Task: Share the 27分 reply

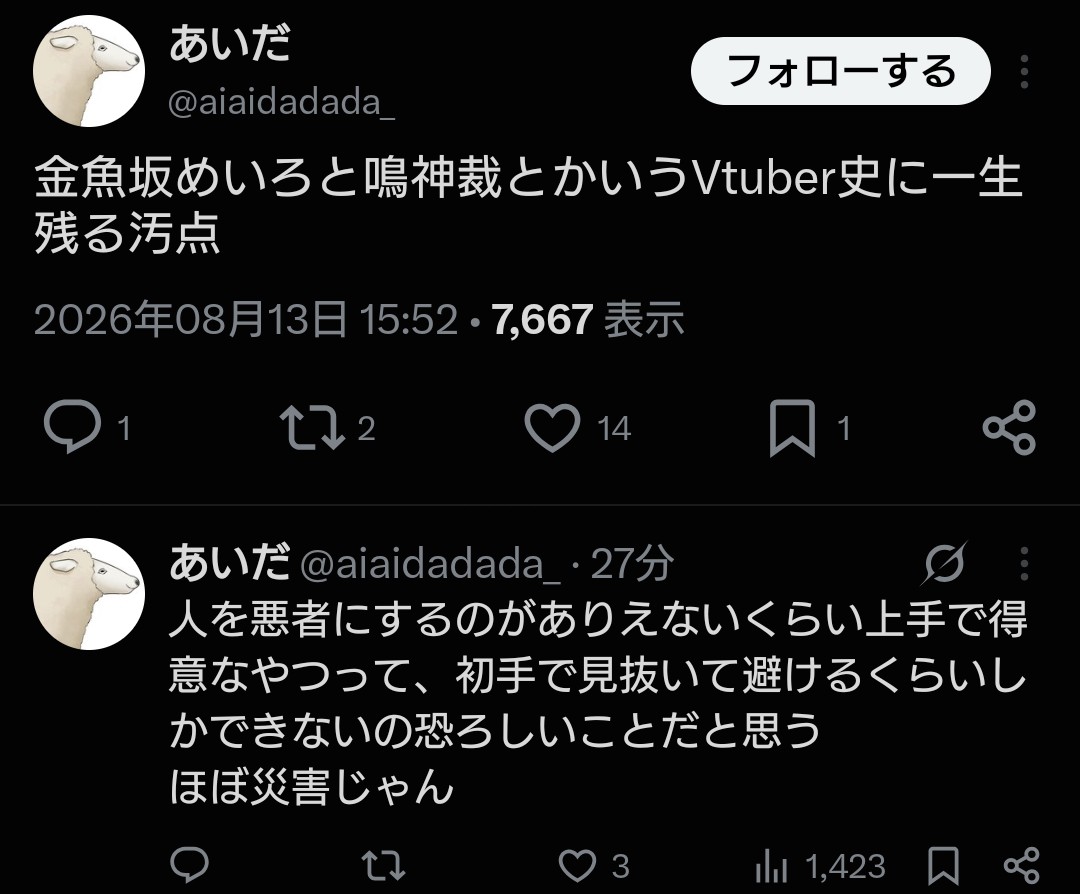Action: point(1021,866)
